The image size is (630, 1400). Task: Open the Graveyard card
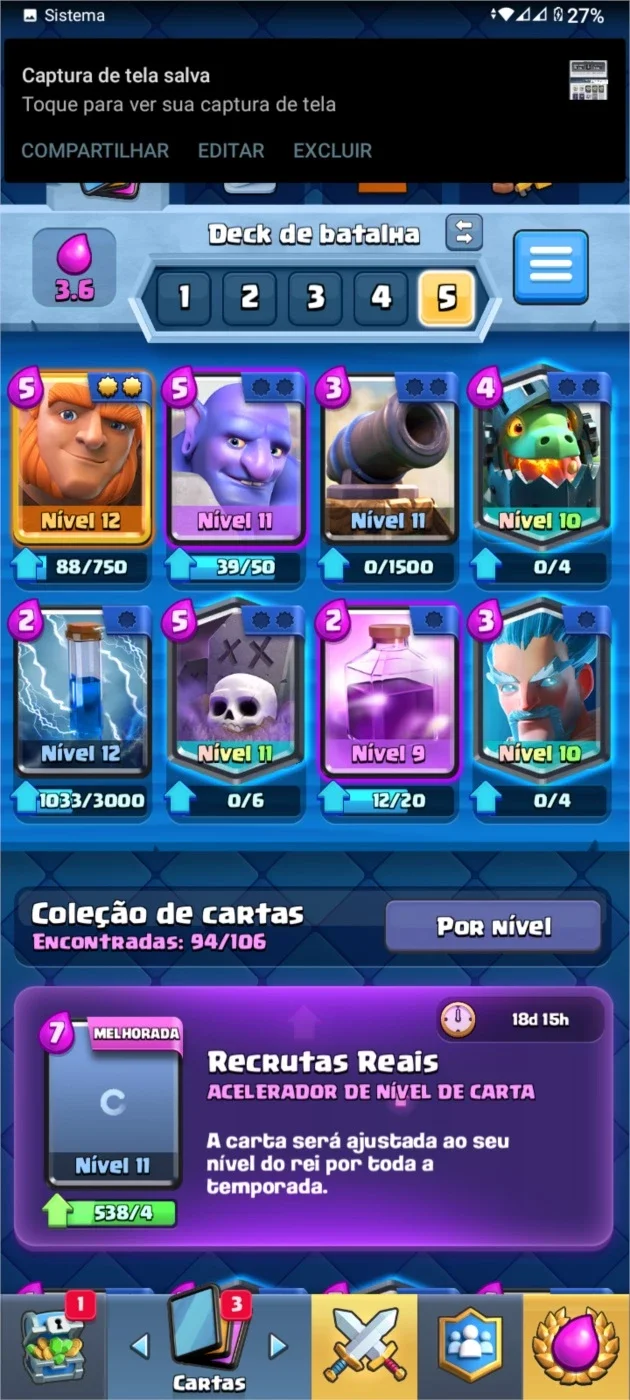pyautogui.click(x=237, y=692)
